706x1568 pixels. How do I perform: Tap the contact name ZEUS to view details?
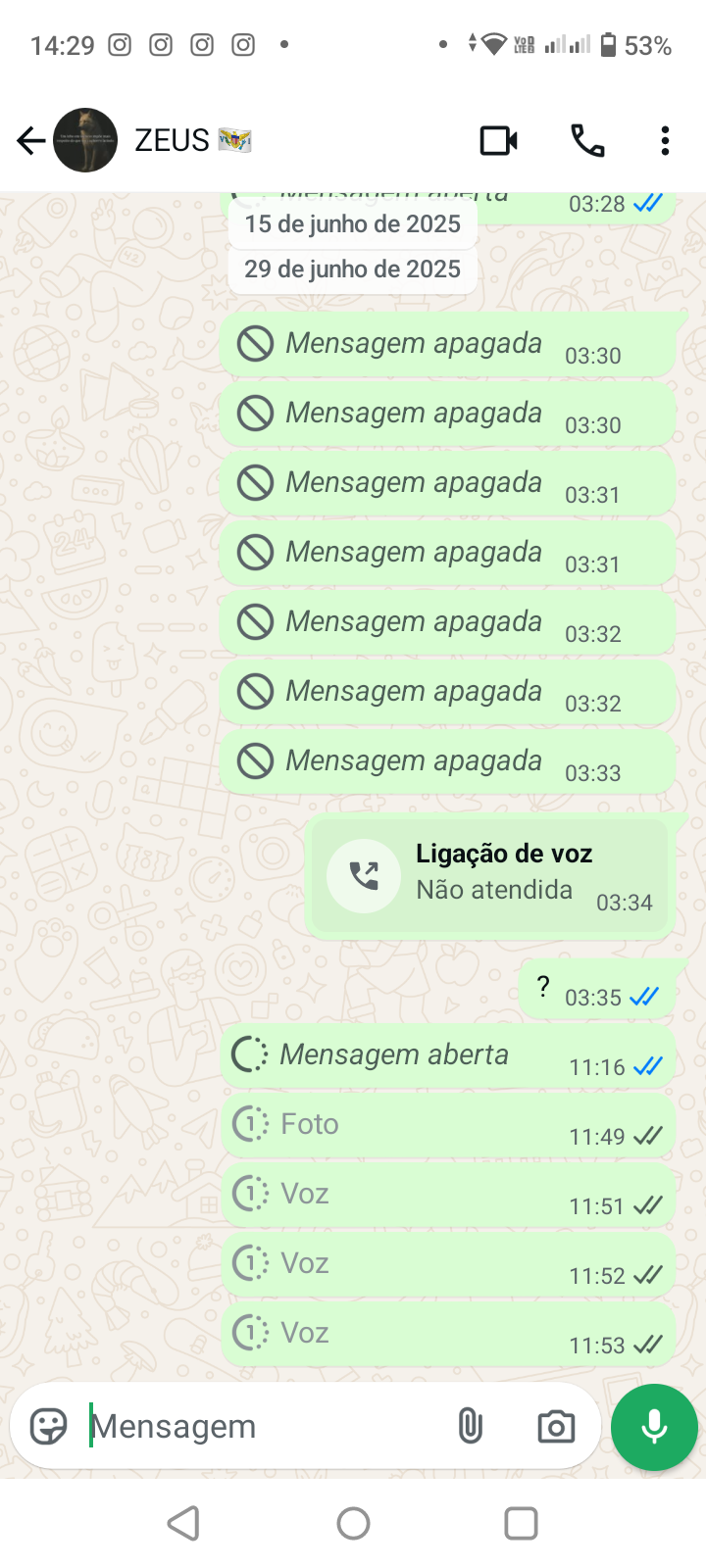click(x=172, y=140)
